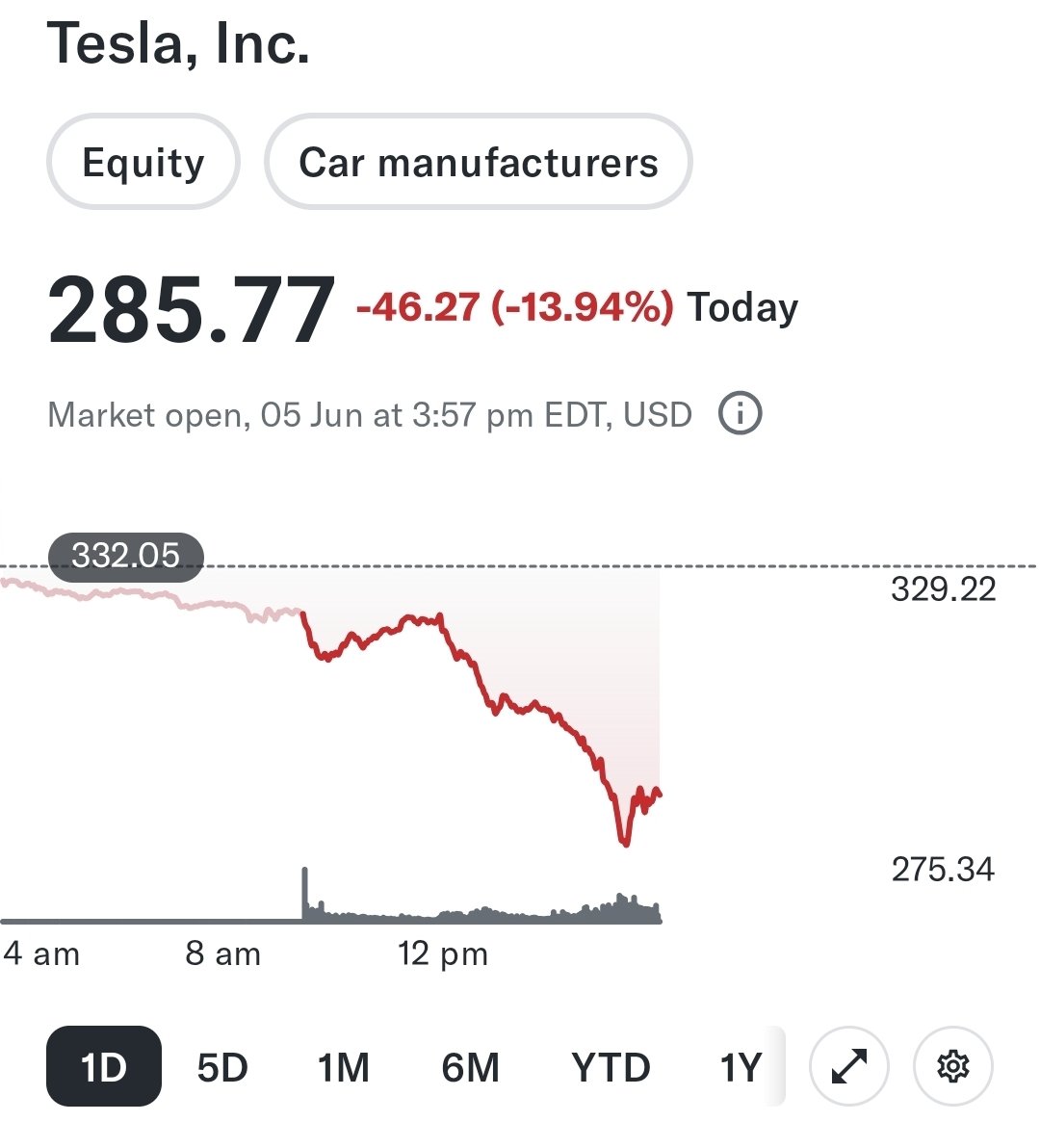Viewport: 1040px width, 1148px height.
Task: Show market info via the info icon
Action: click(740, 414)
